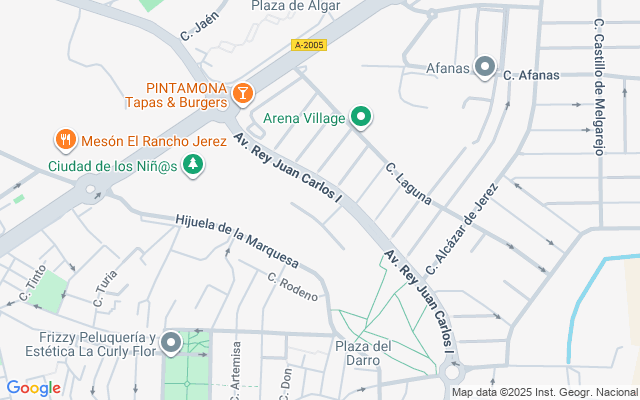Open the Frizzy Peluquería y Estética marker
This screenshot has height=400, width=640.
[171, 343]
